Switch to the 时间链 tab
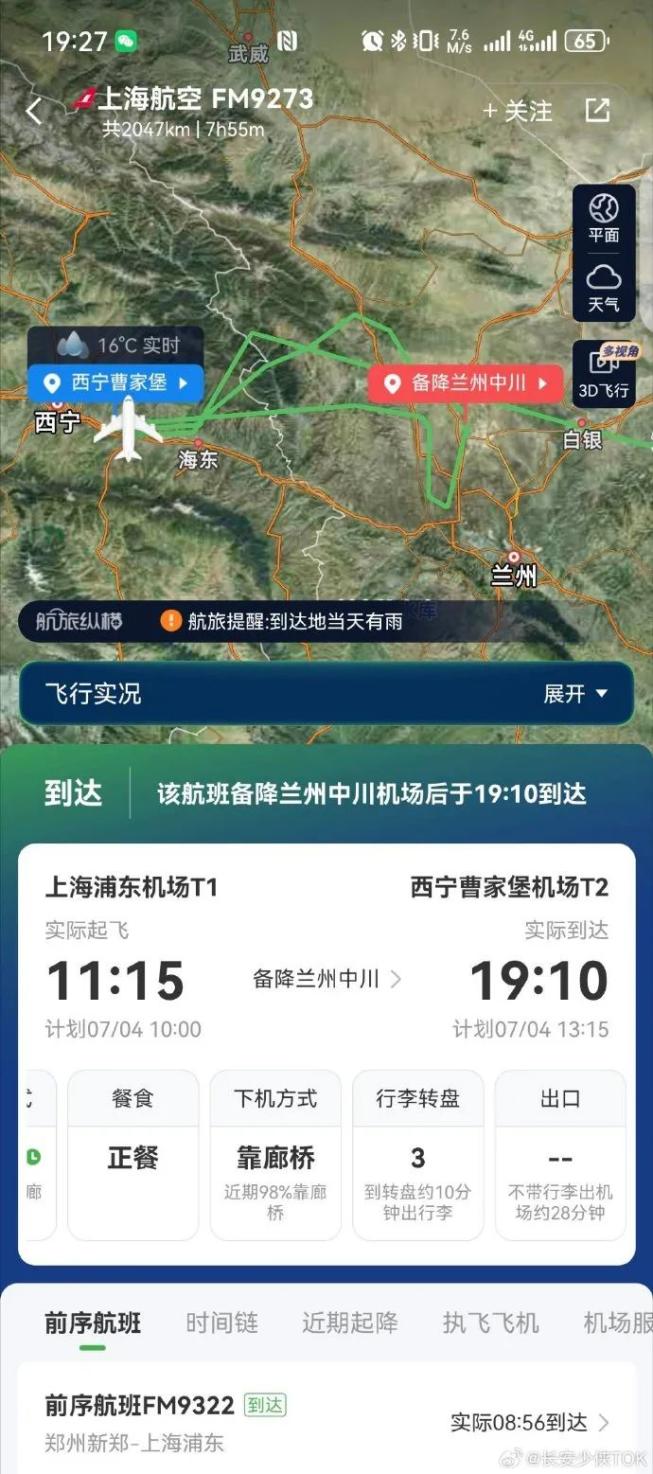The image size is (653, 1474). tap(222, 1323)
